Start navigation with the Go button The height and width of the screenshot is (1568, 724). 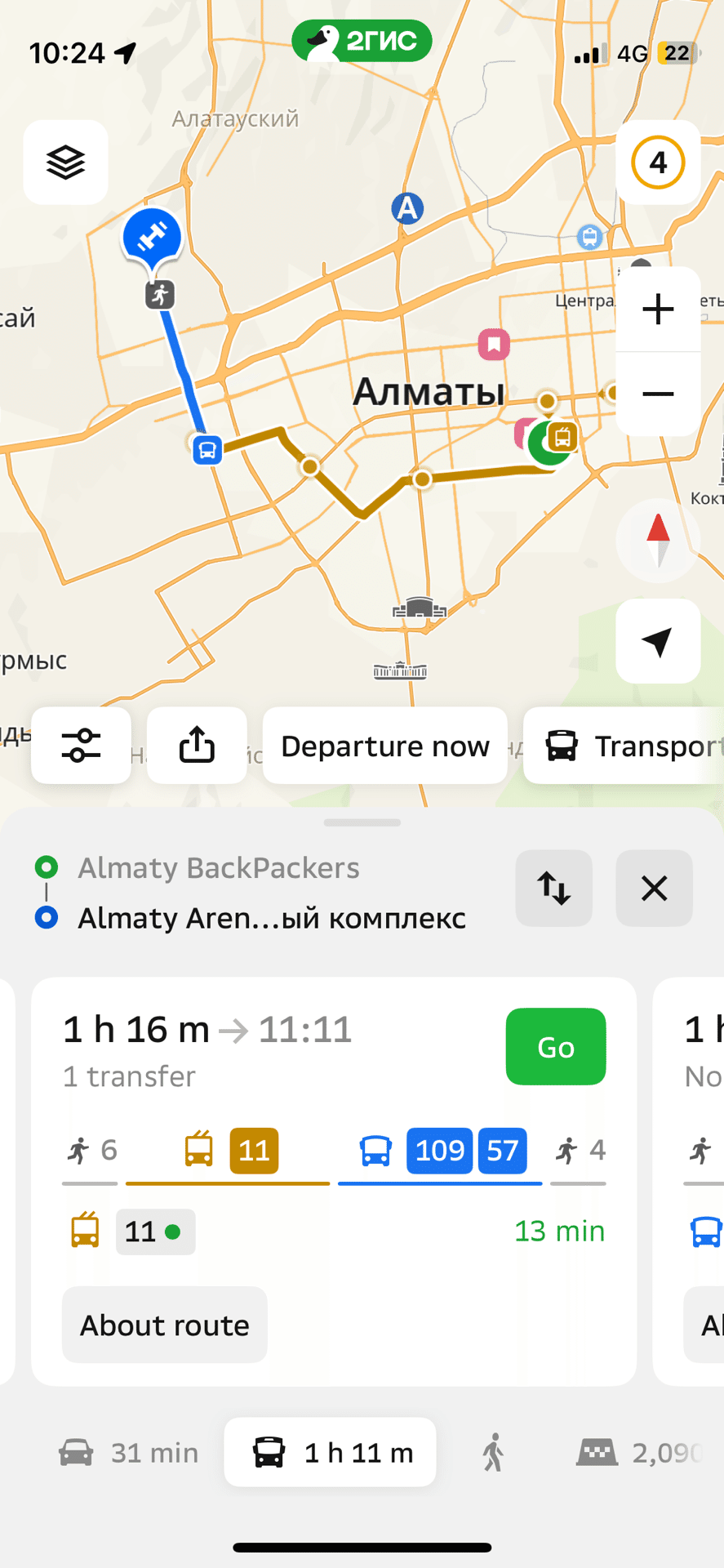(x=555, y=1047)
